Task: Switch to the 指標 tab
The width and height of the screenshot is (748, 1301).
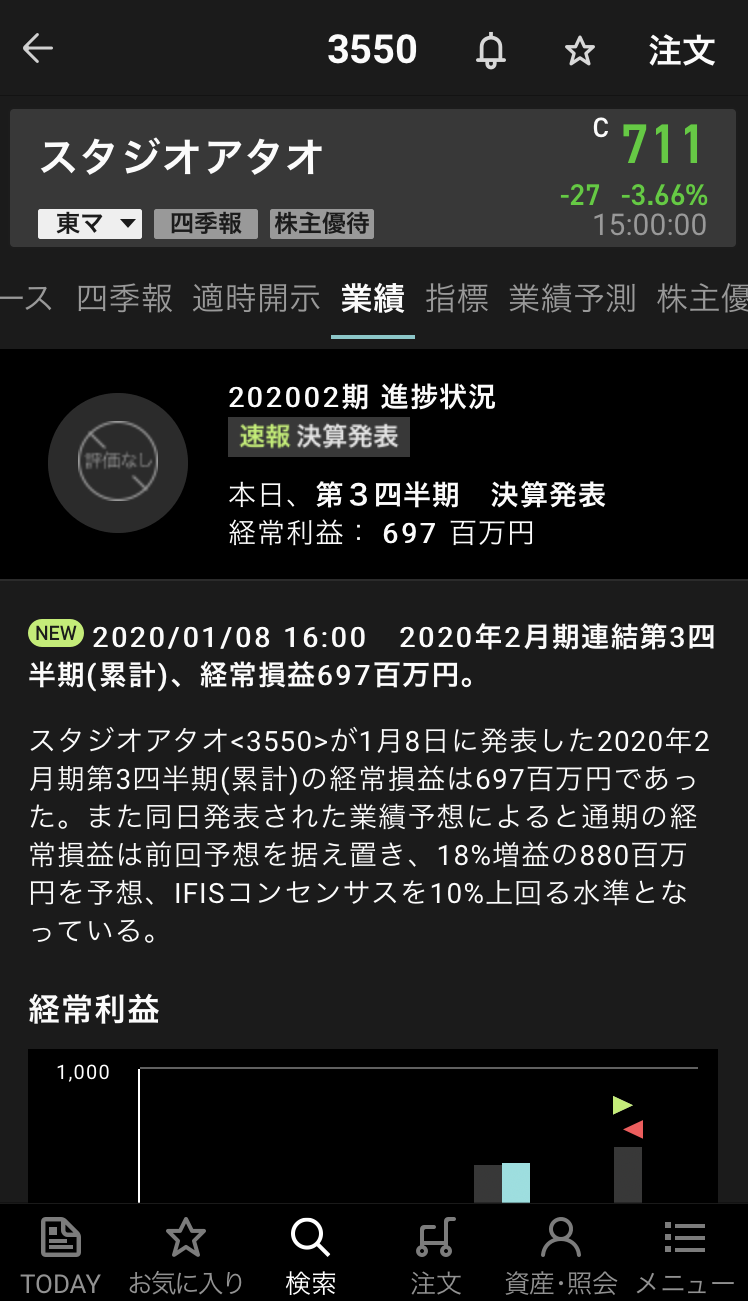Action: pyautogui.click(x=457, y=298)
